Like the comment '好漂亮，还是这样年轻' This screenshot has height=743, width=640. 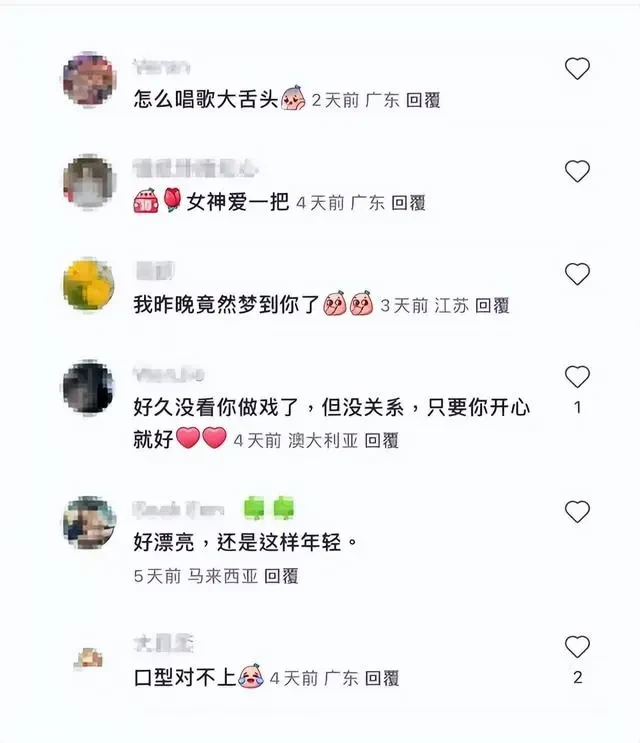[x=577, y=512]
